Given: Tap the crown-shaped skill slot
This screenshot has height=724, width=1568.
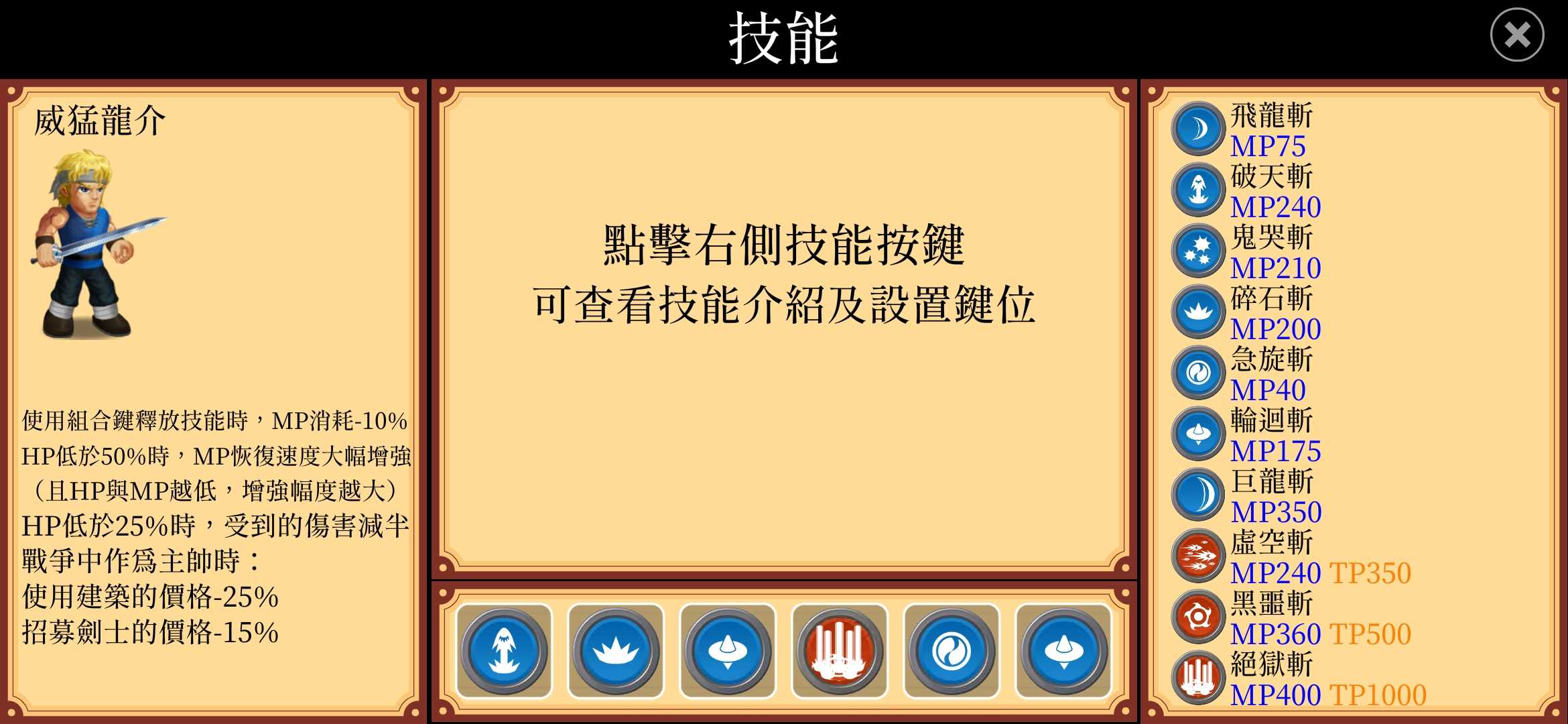Looking at the screenshot, I should [616, 651].
